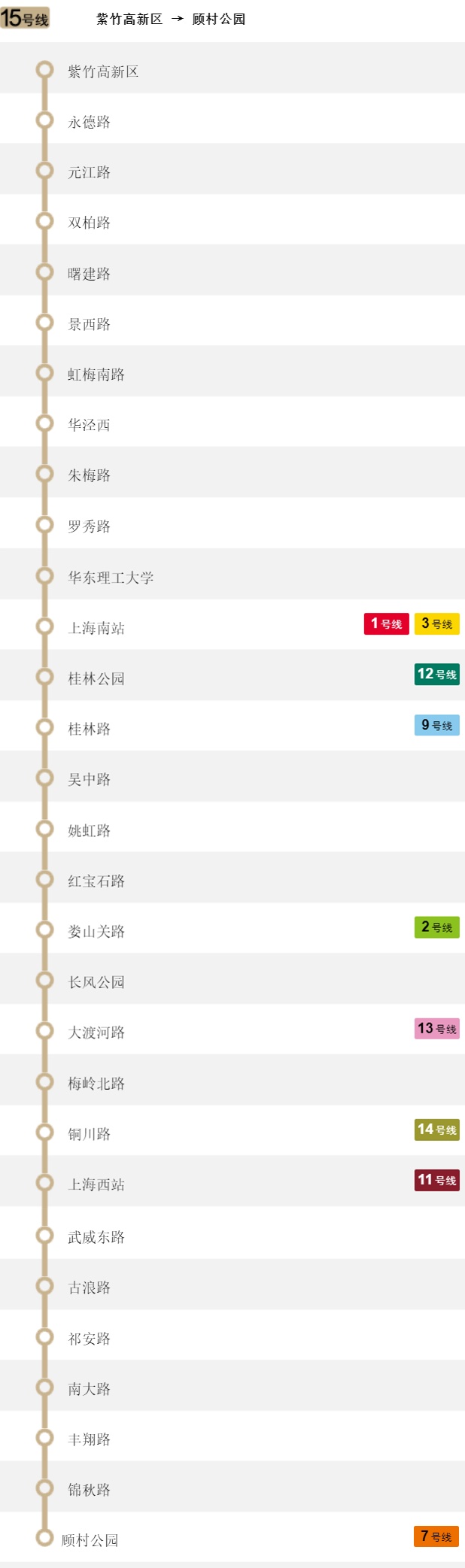The width and height of the screenshot is (465, 1568).
Task: View 武威东路 station
Action: click(96, 1237)
